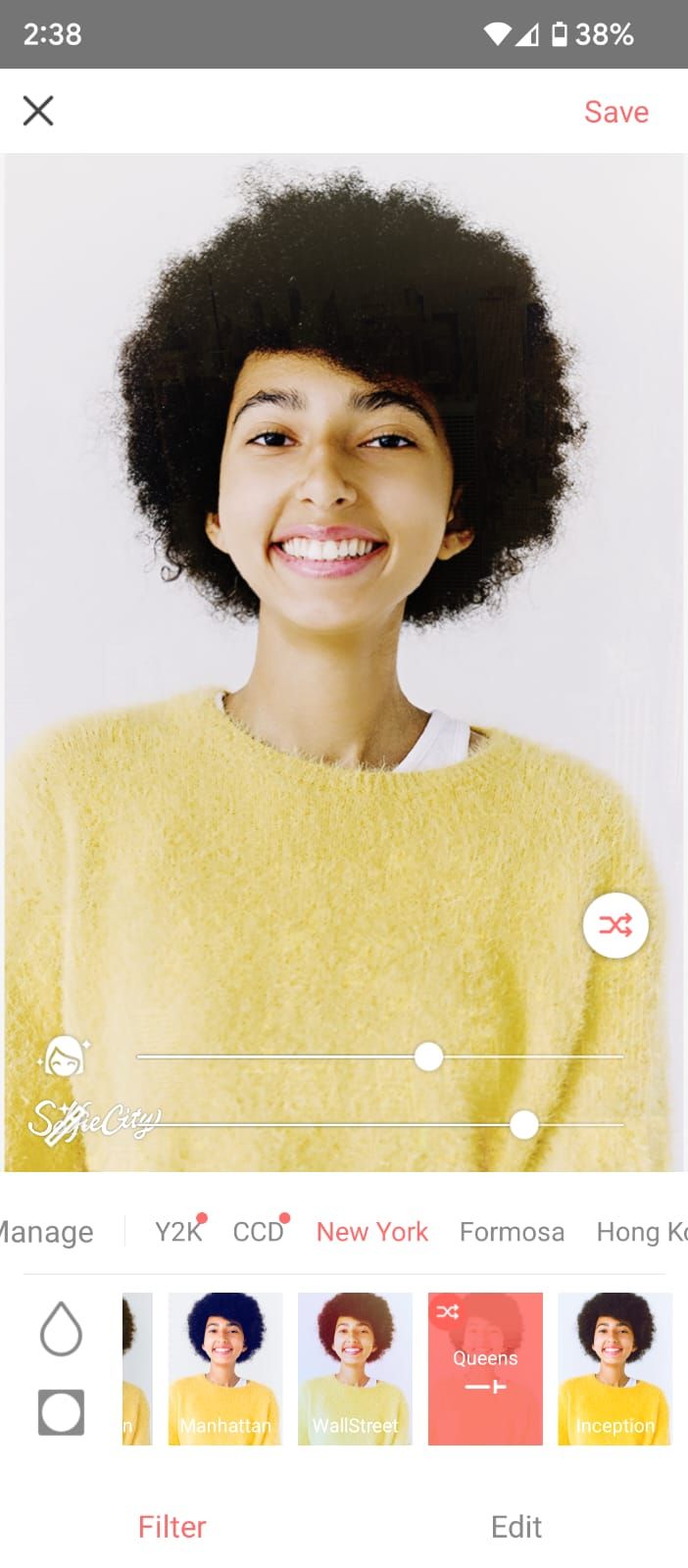
Task: Apply the Inception filter
Action: click(x=614, y=1368)
